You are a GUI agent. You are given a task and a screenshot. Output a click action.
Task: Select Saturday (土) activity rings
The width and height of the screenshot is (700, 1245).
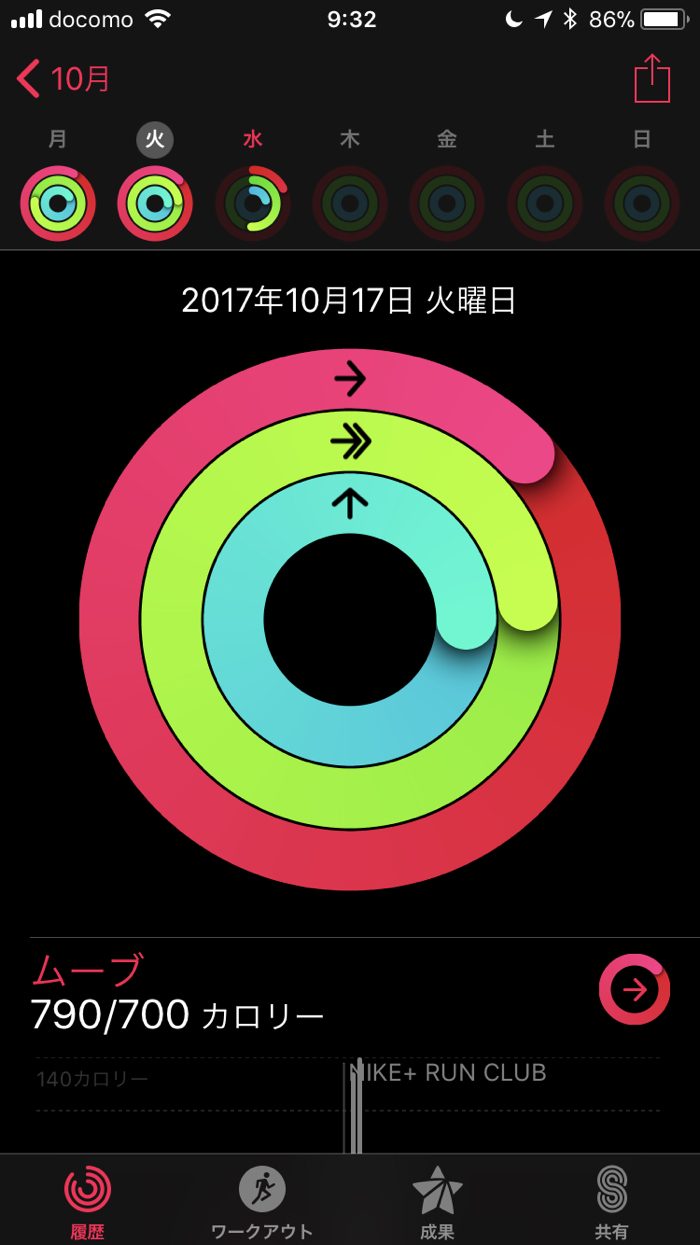tap(544, 203)
